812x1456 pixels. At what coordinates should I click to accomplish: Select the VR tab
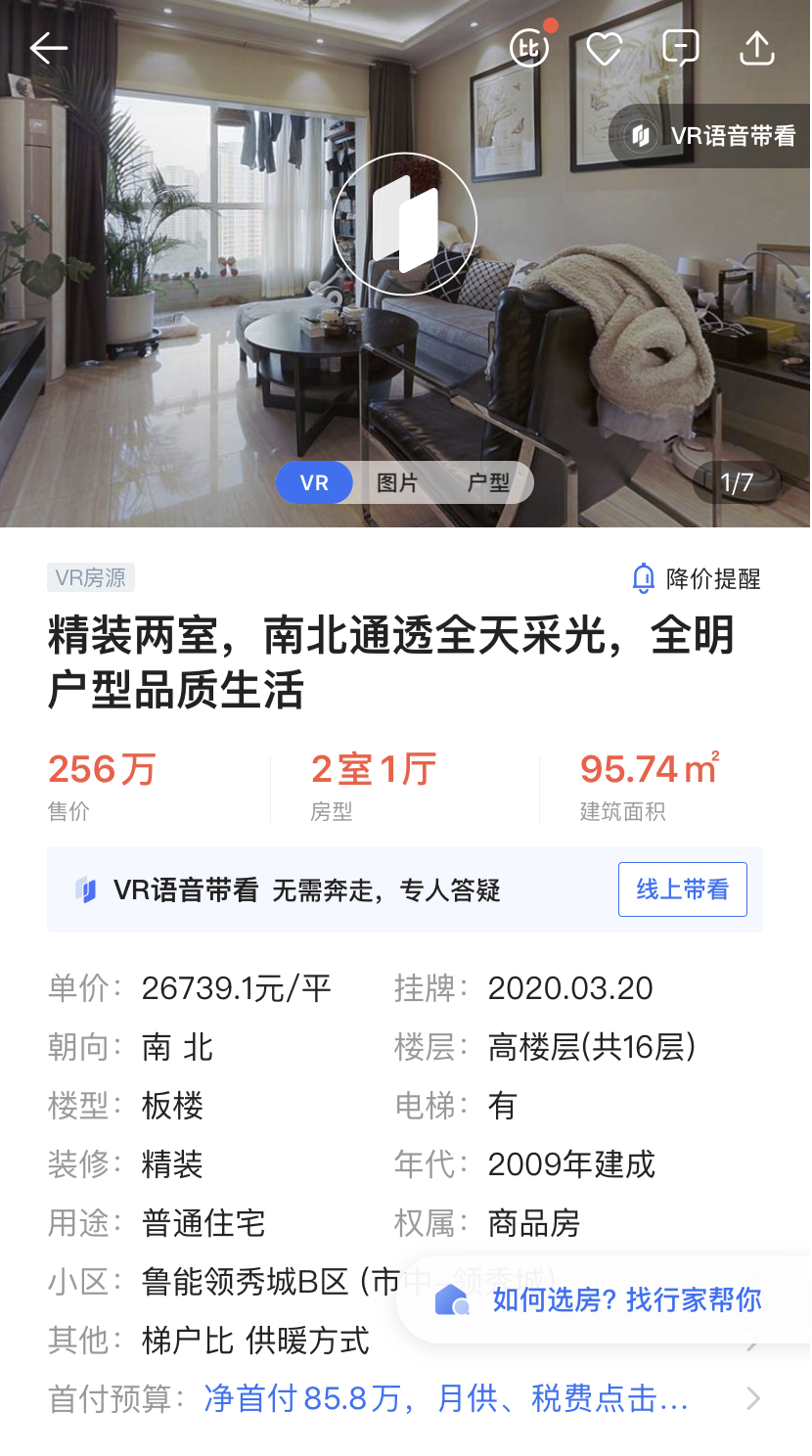click(314, 482)
